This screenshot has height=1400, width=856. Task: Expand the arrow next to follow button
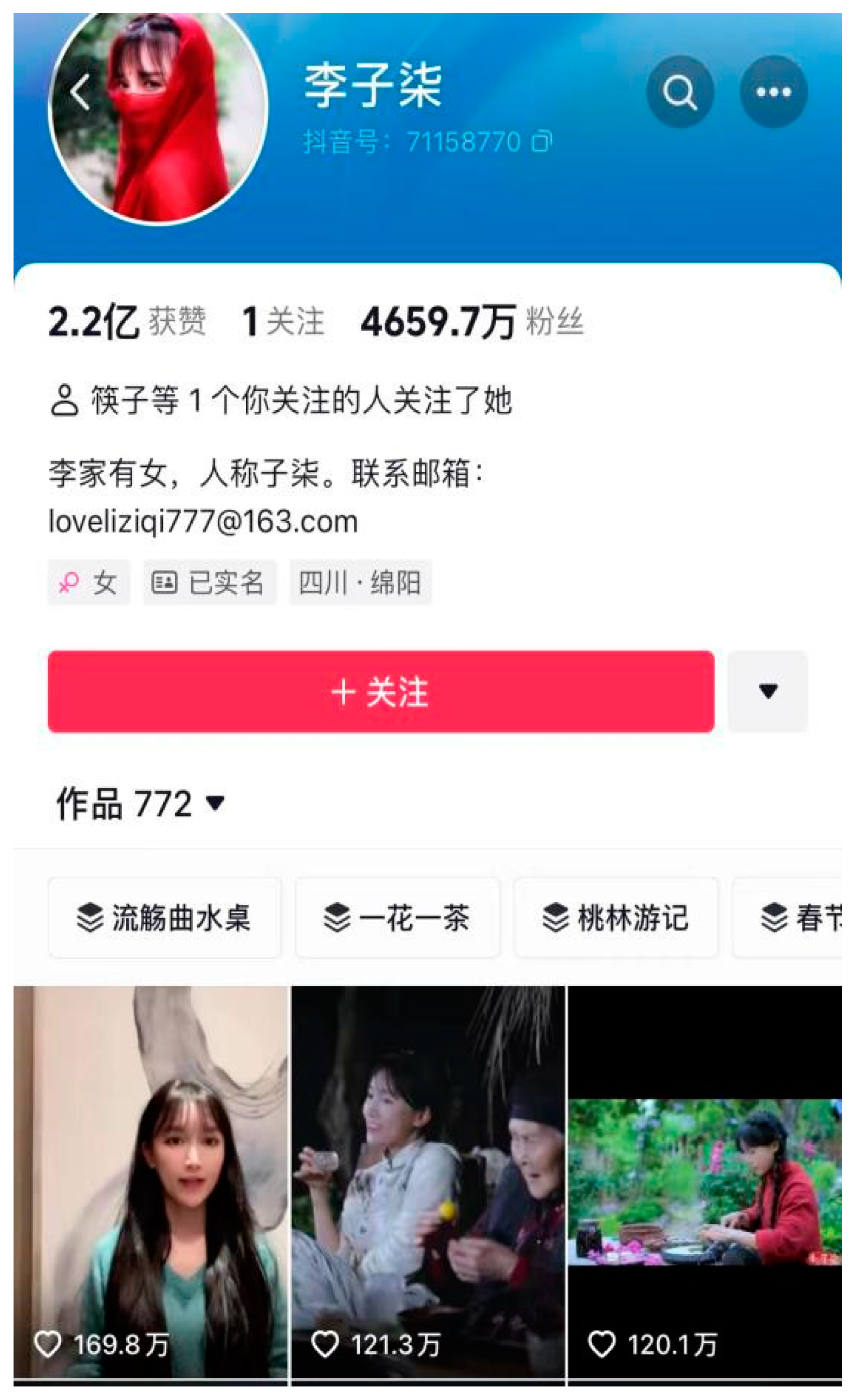[767, 691]
